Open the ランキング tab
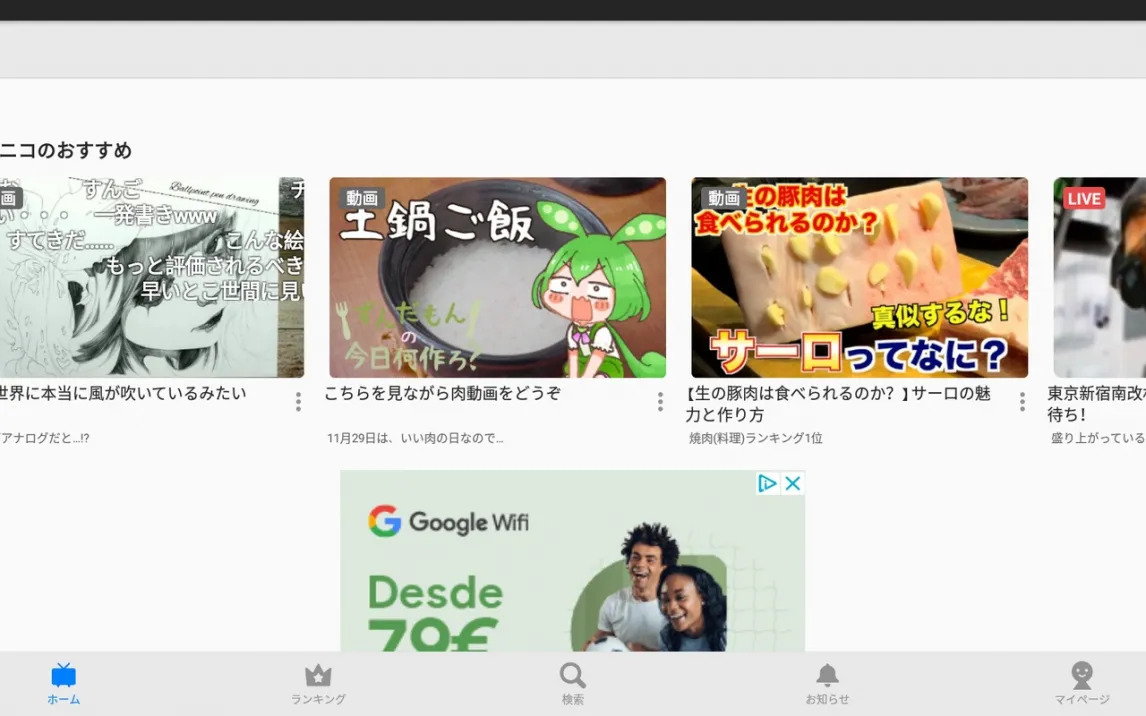The width and height of the screenshot is (1146, 716). coord(318,684)
